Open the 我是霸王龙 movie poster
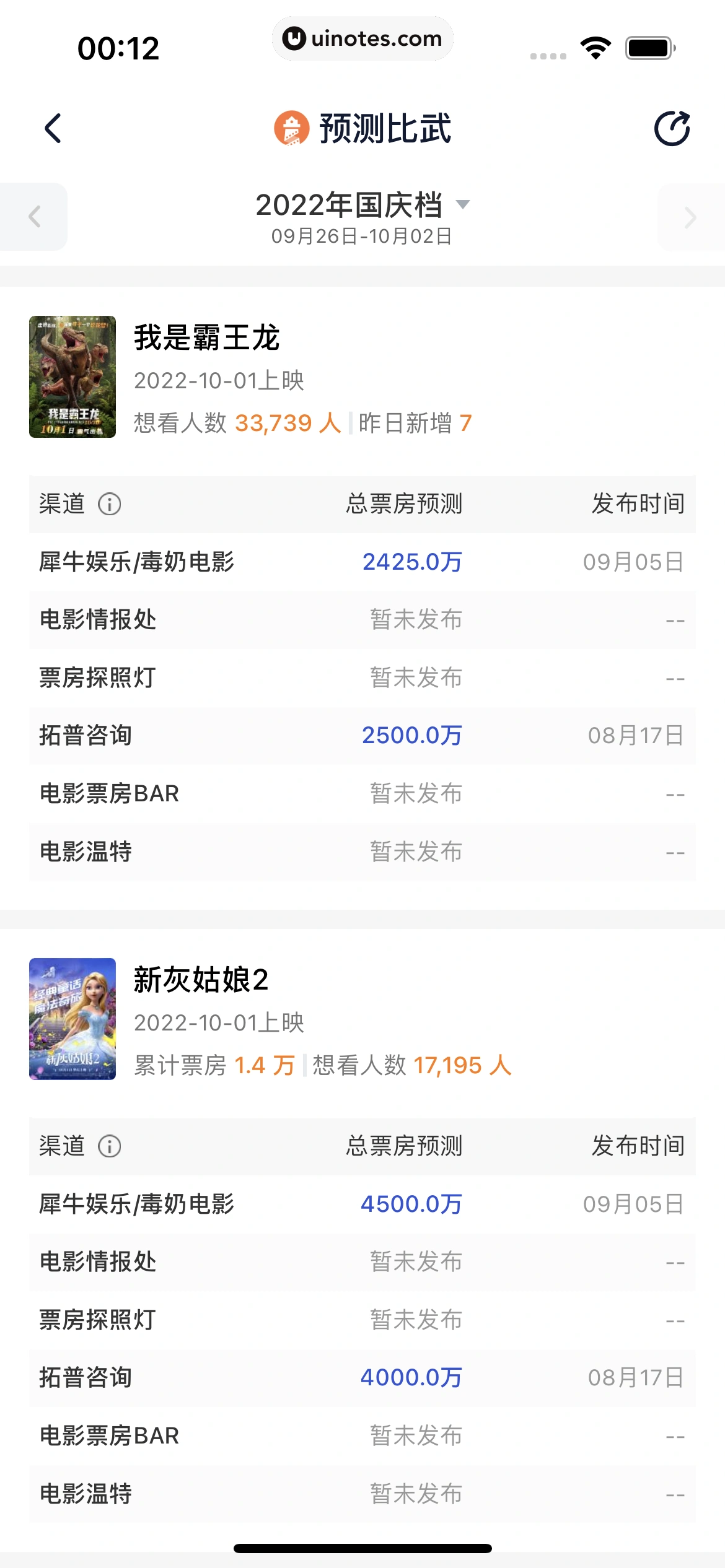 [x=72, y=377]
